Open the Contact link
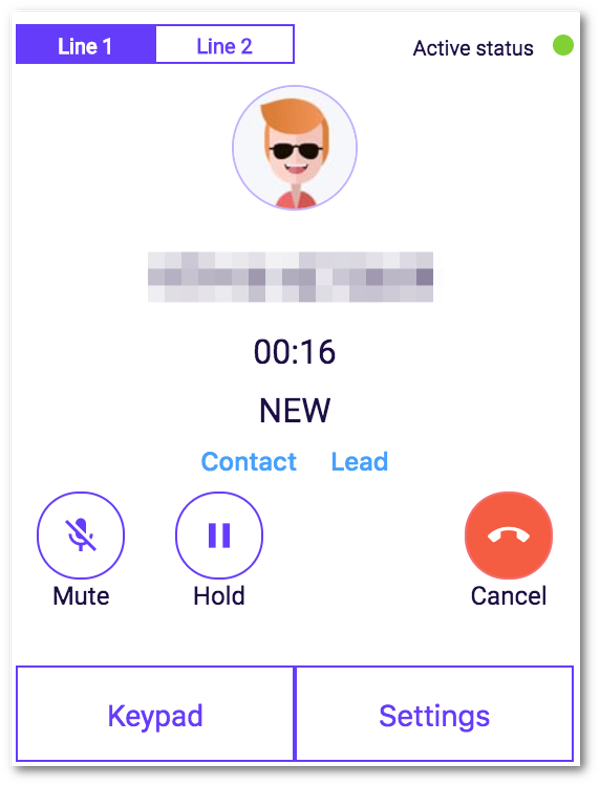The width and height of the screenshot is (600, 786). (x=249, y=462)
